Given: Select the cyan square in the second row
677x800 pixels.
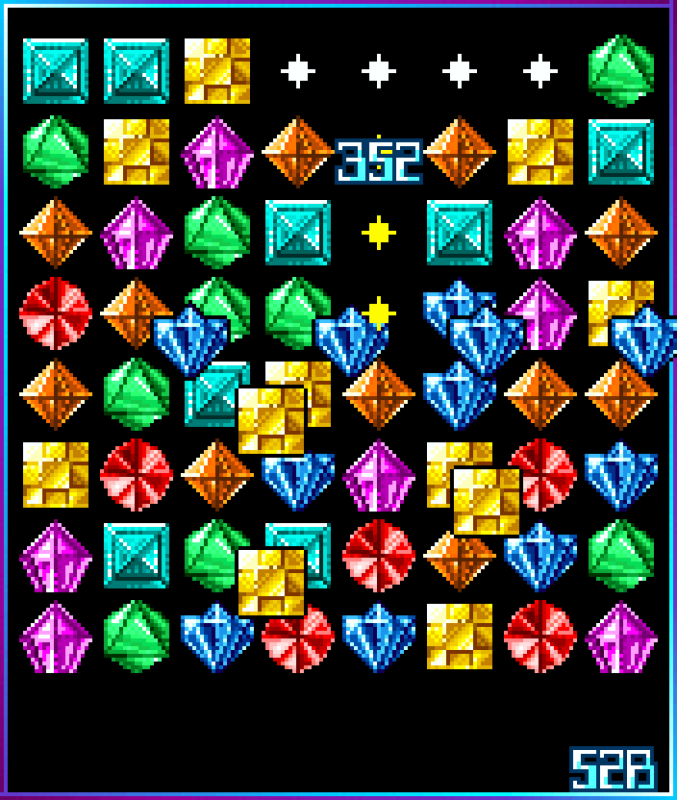Looking at the screenshot, I should [x=621, y=152].
